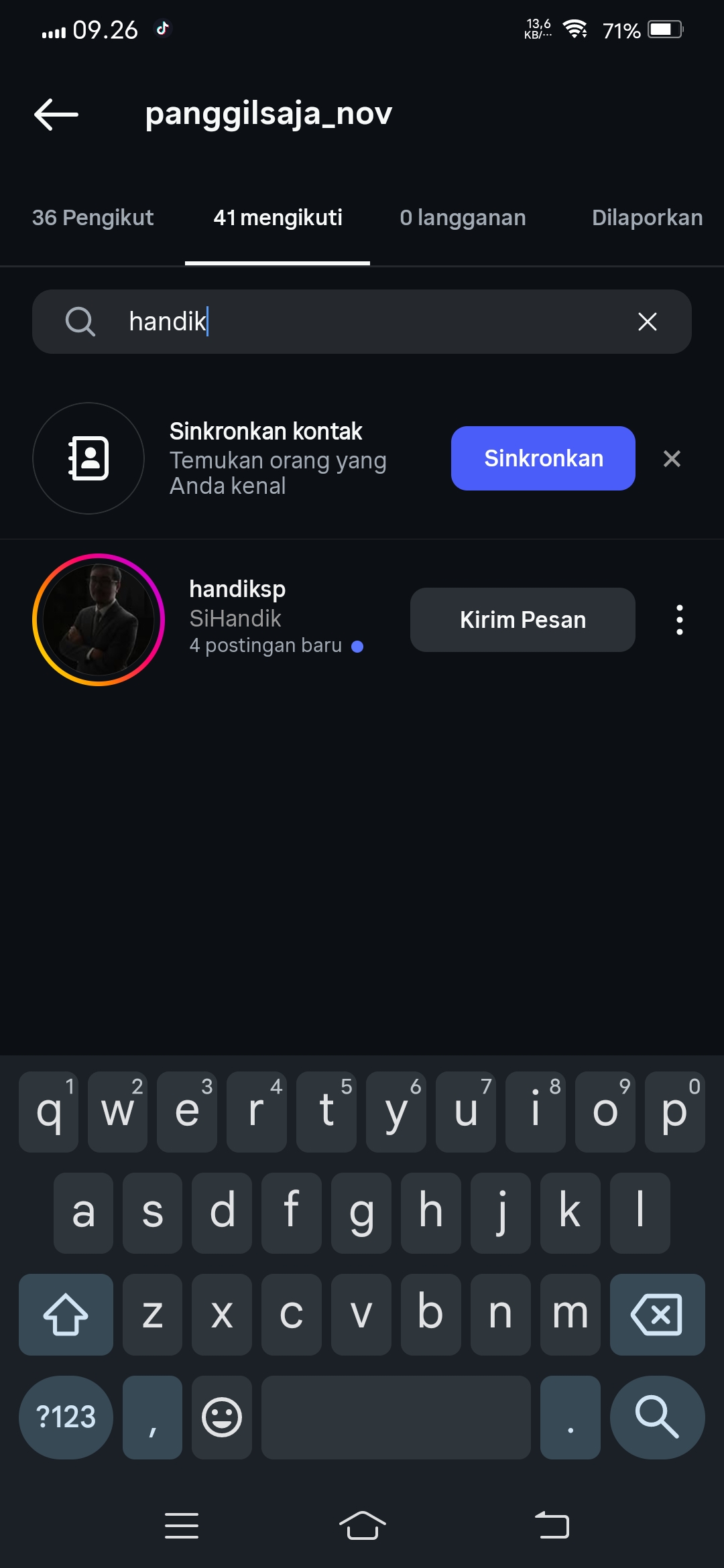Select the 41 mengikuti tab
Image resolution: width=724 pixels, height=1568 pixels.
coord(278,218)
